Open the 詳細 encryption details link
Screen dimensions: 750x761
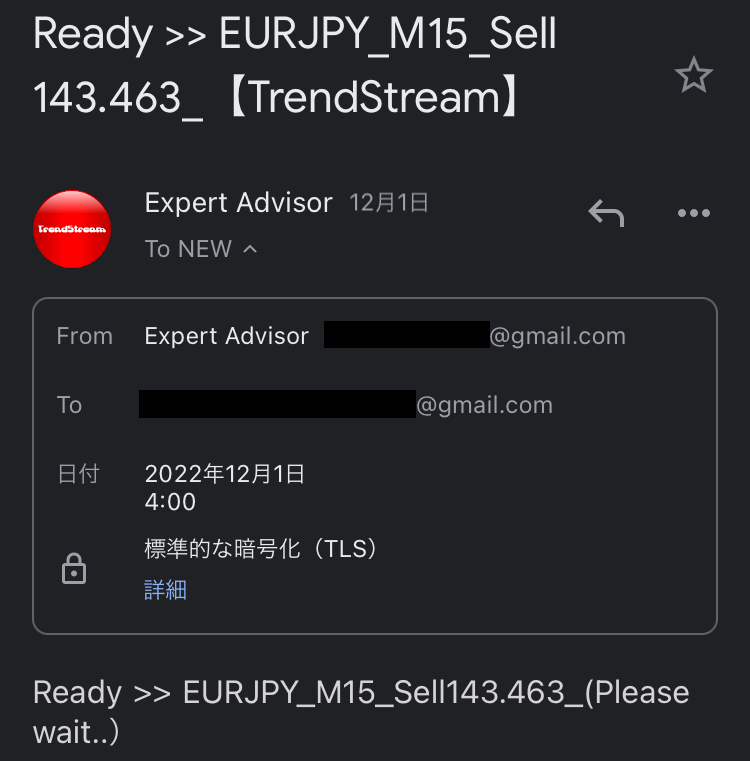[x=166, y=590]
